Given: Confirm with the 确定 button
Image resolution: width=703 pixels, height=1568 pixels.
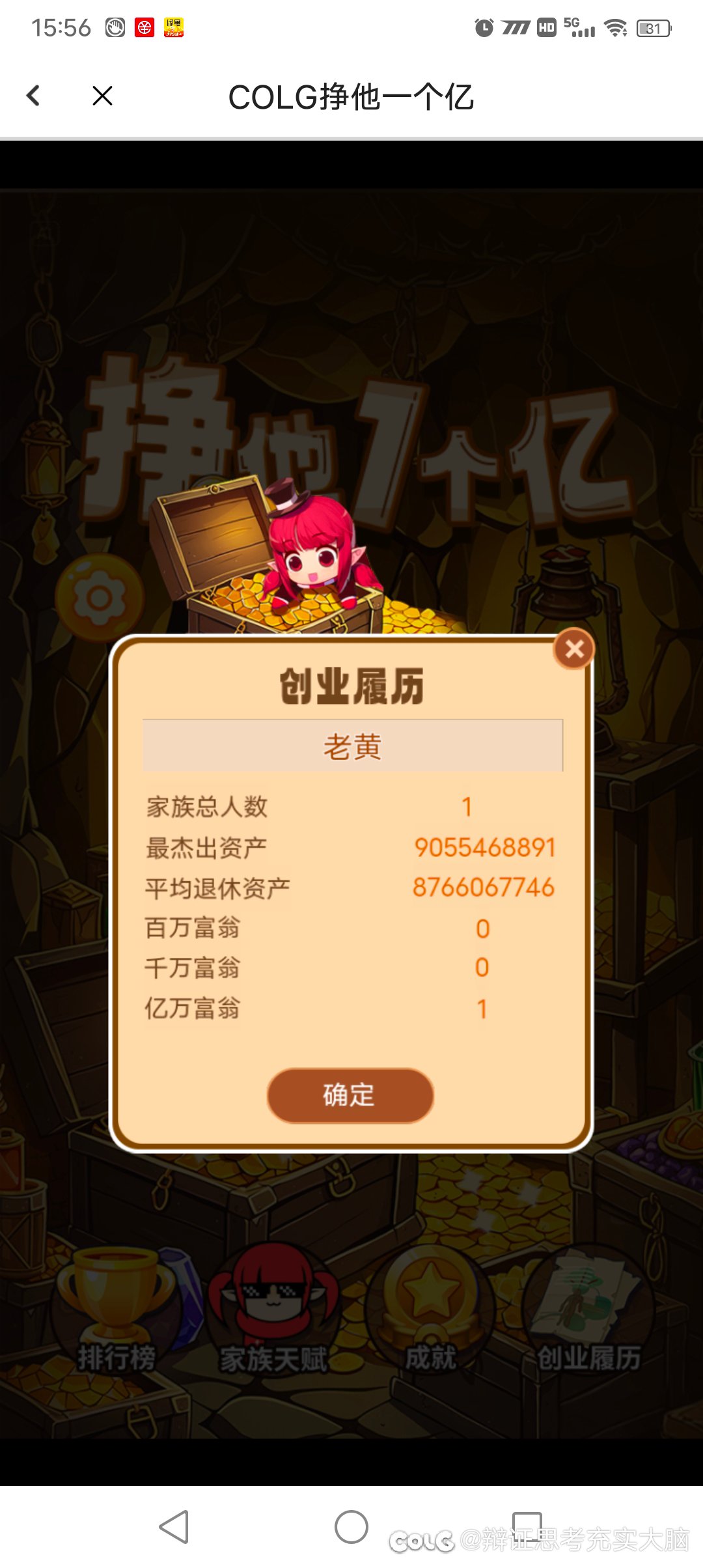Looking at the screenshot, I should click(350, 1095).
